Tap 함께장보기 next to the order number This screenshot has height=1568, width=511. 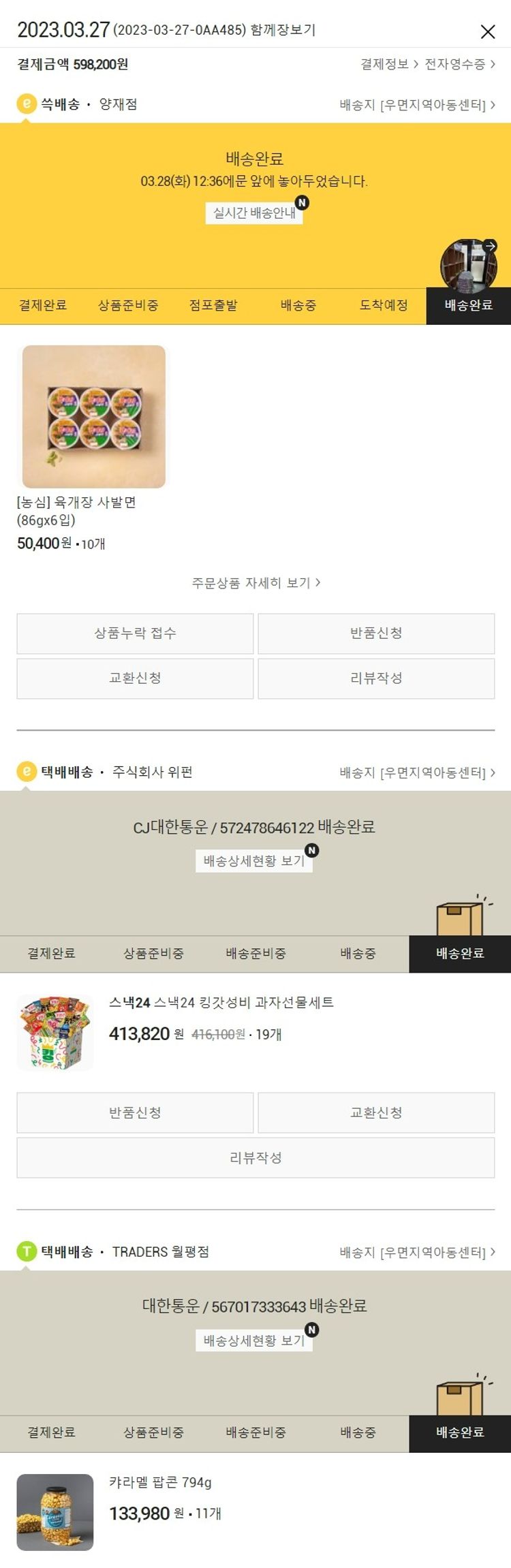coord(283,30)
